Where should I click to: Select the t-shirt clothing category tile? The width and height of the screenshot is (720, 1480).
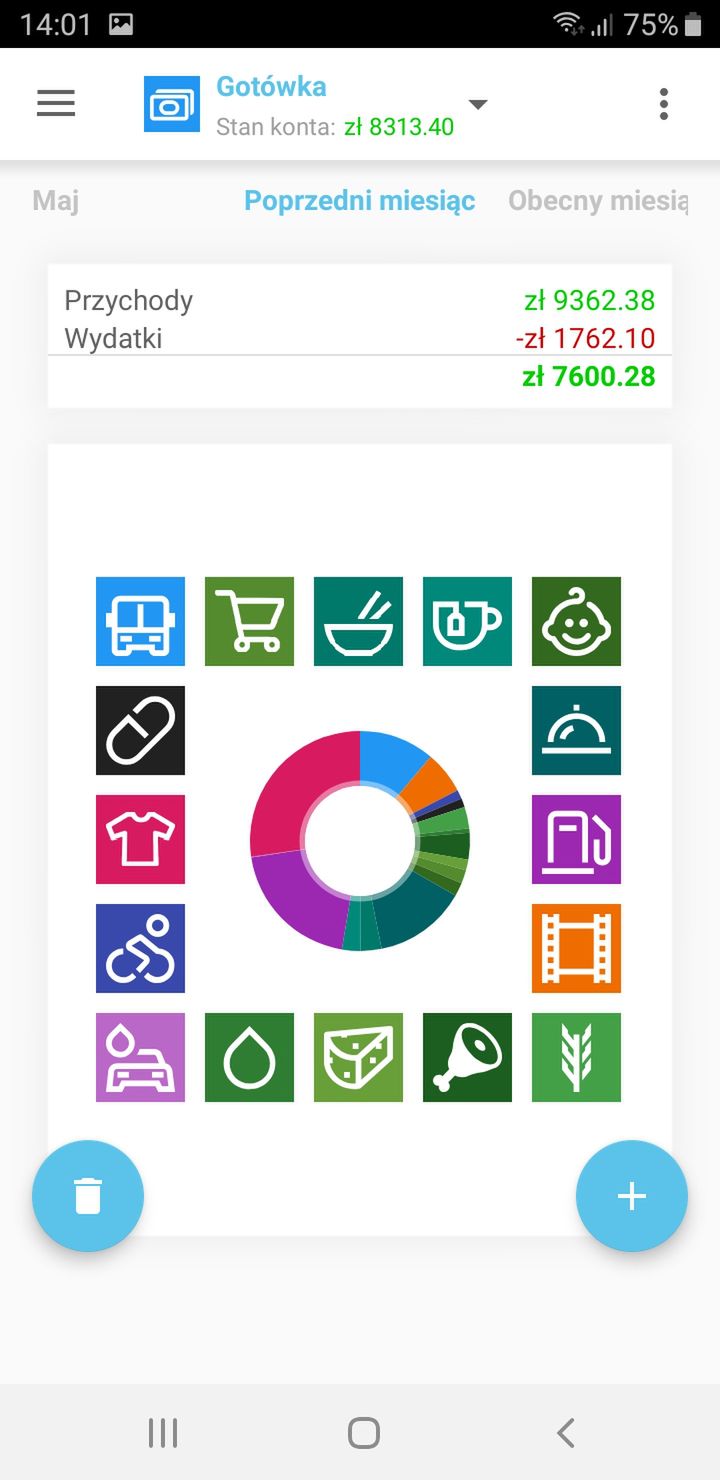[x=140, y=839]
